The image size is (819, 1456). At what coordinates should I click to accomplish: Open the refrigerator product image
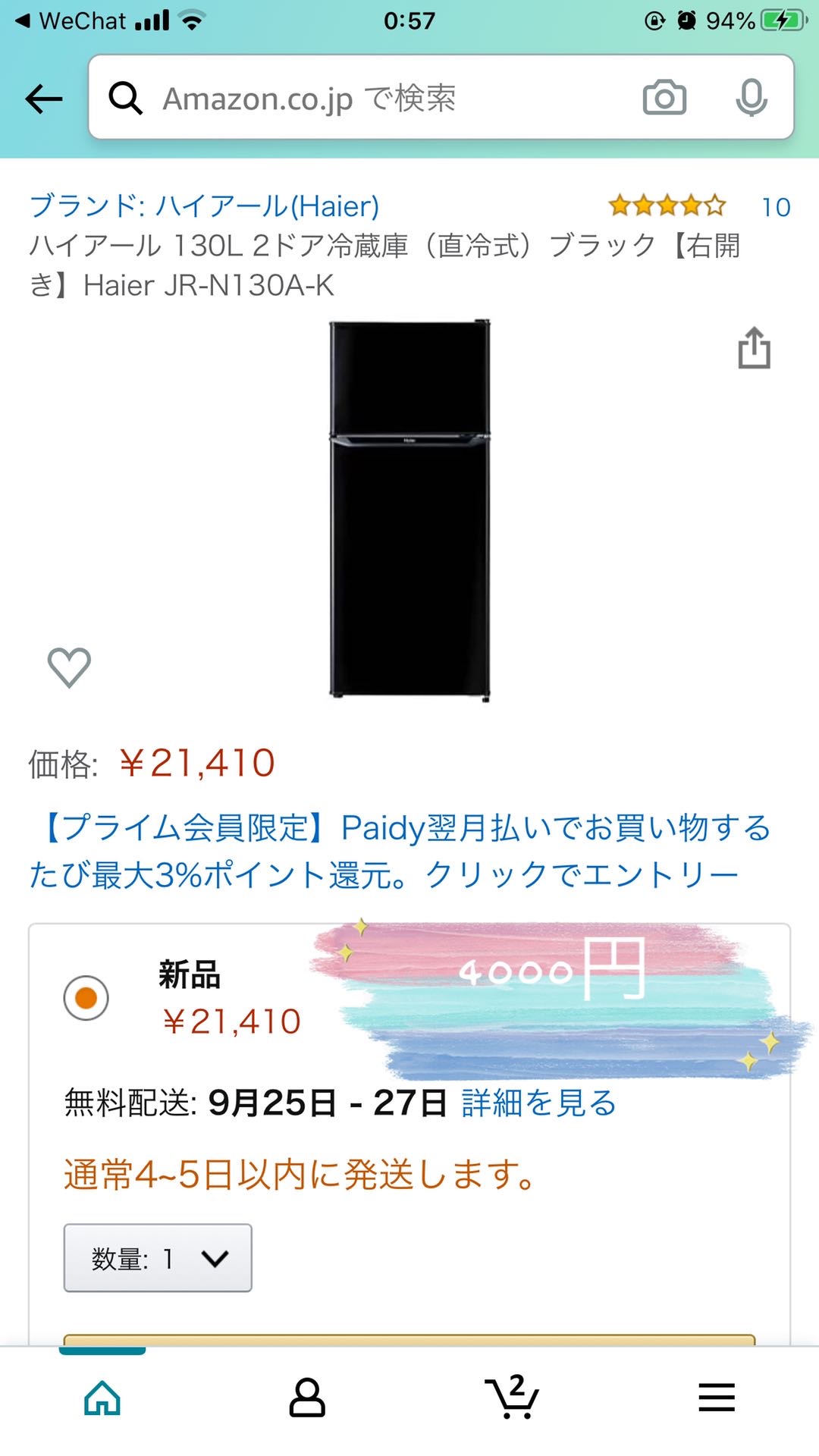coord(409,510)
